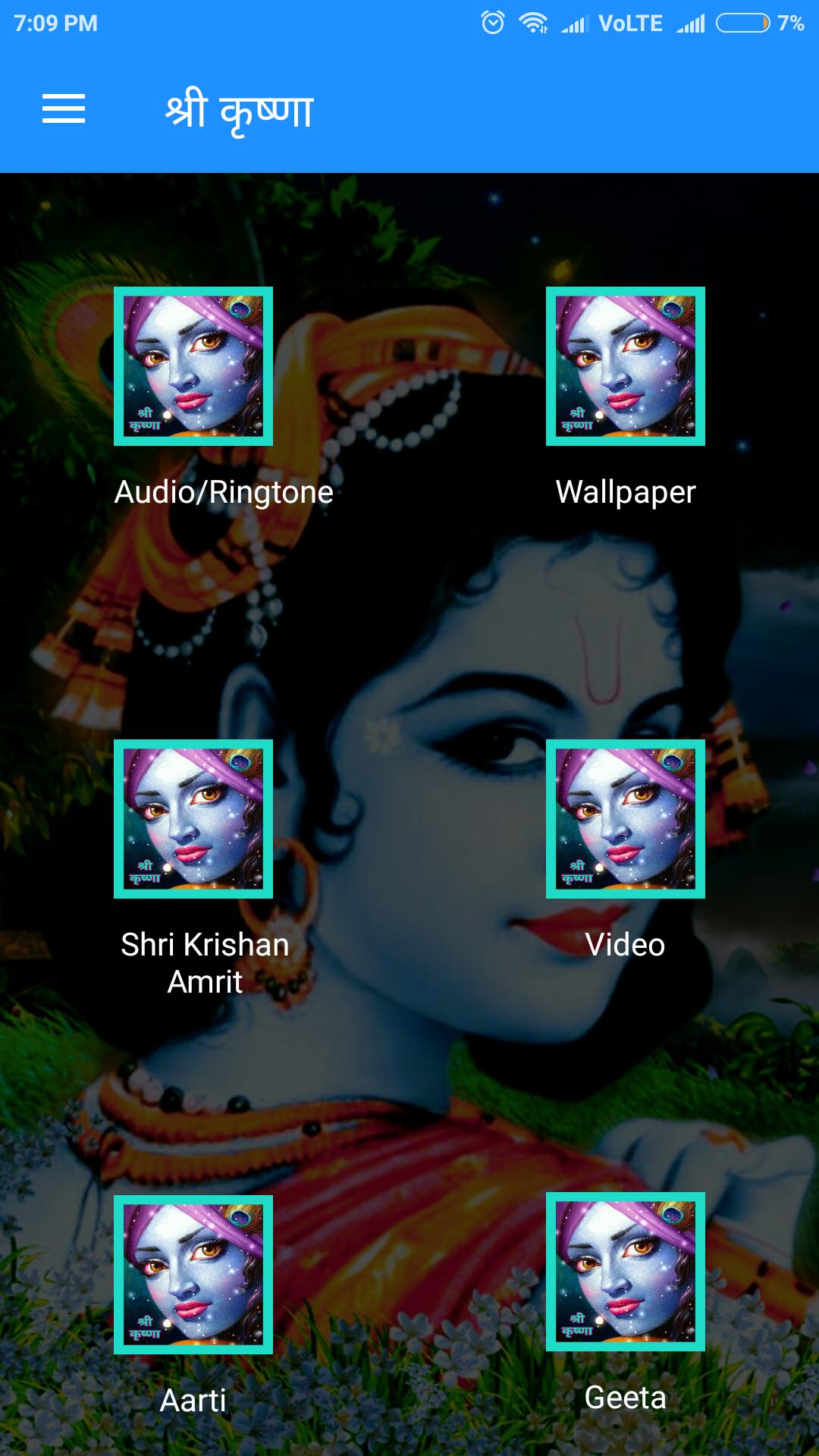Go to the Video section
The height and width of the screenshot is (1456, 819).
pyautogui.click(x=626, y=819)
